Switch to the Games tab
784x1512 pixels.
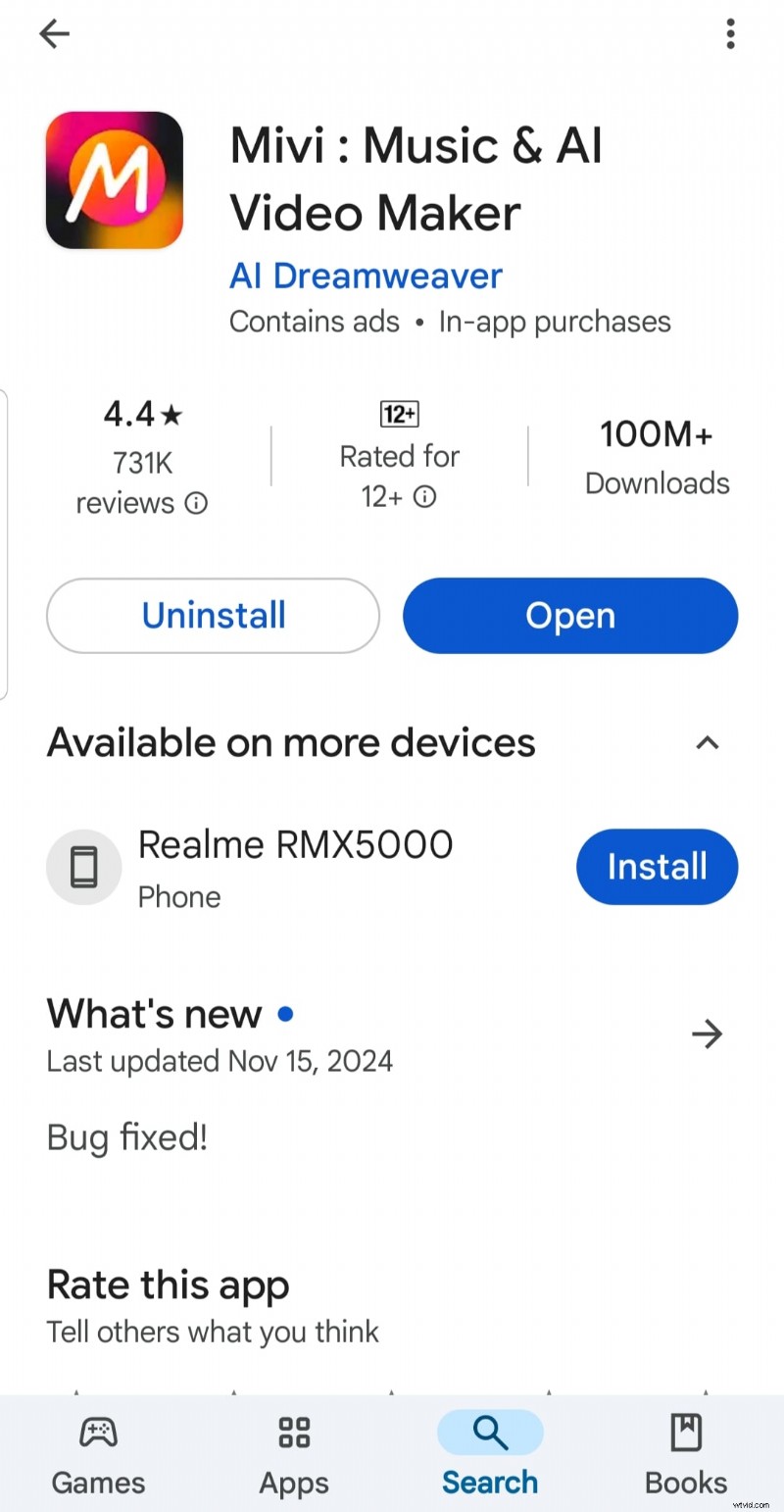98,1454
